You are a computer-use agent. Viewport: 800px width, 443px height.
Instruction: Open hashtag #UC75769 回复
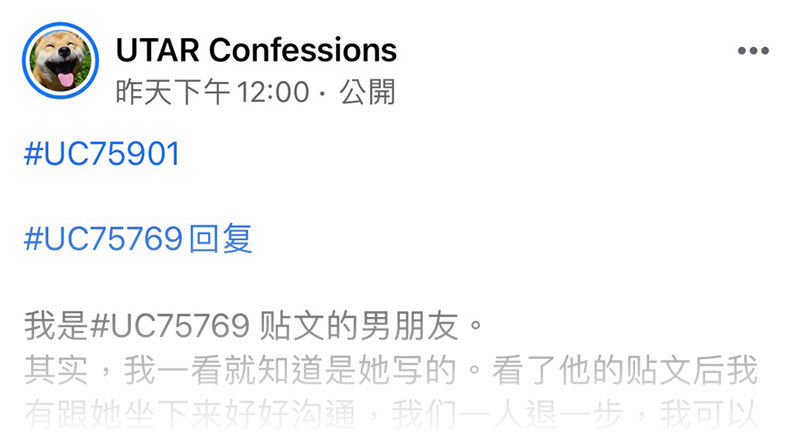[x=138, y=240]
